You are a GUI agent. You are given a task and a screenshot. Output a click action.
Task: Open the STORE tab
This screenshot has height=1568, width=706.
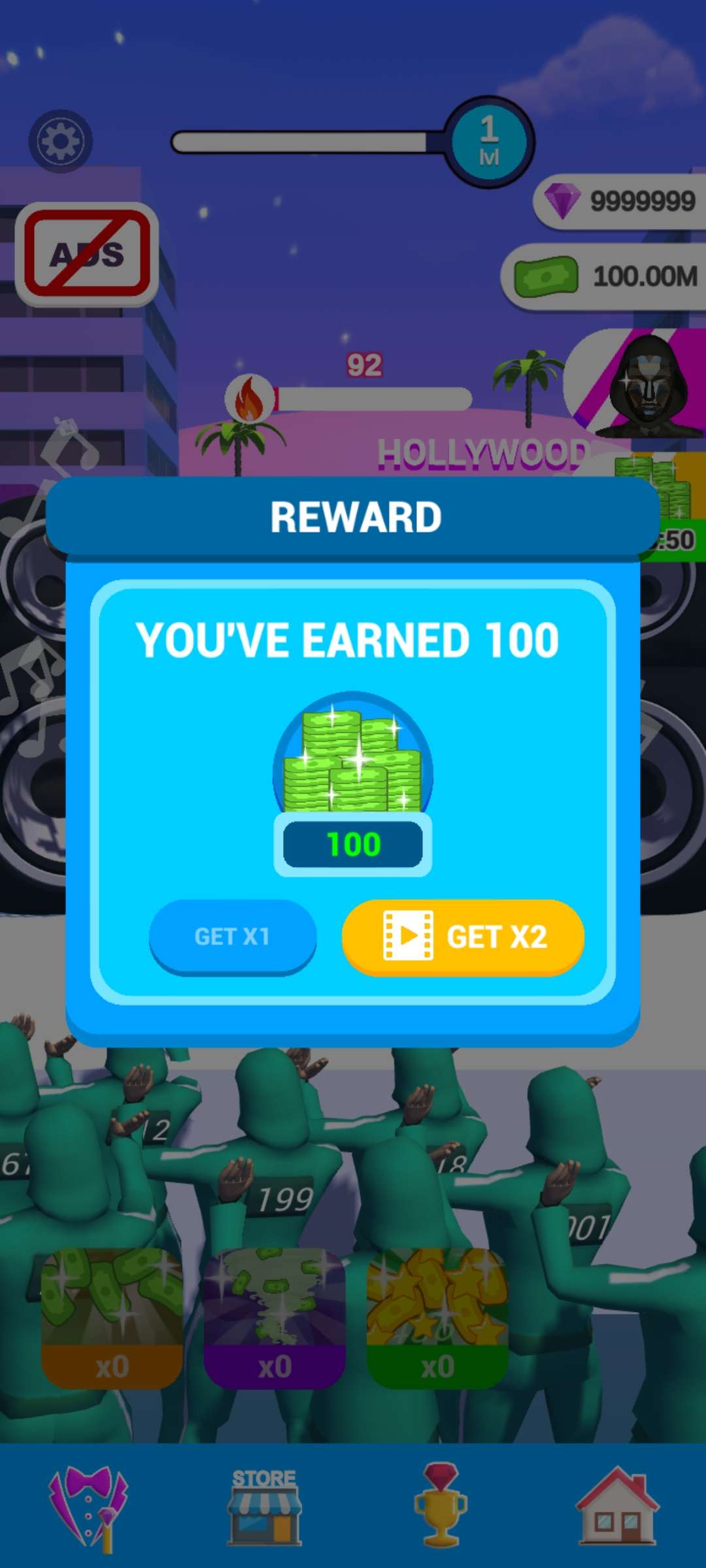(x=264, y=1508)
